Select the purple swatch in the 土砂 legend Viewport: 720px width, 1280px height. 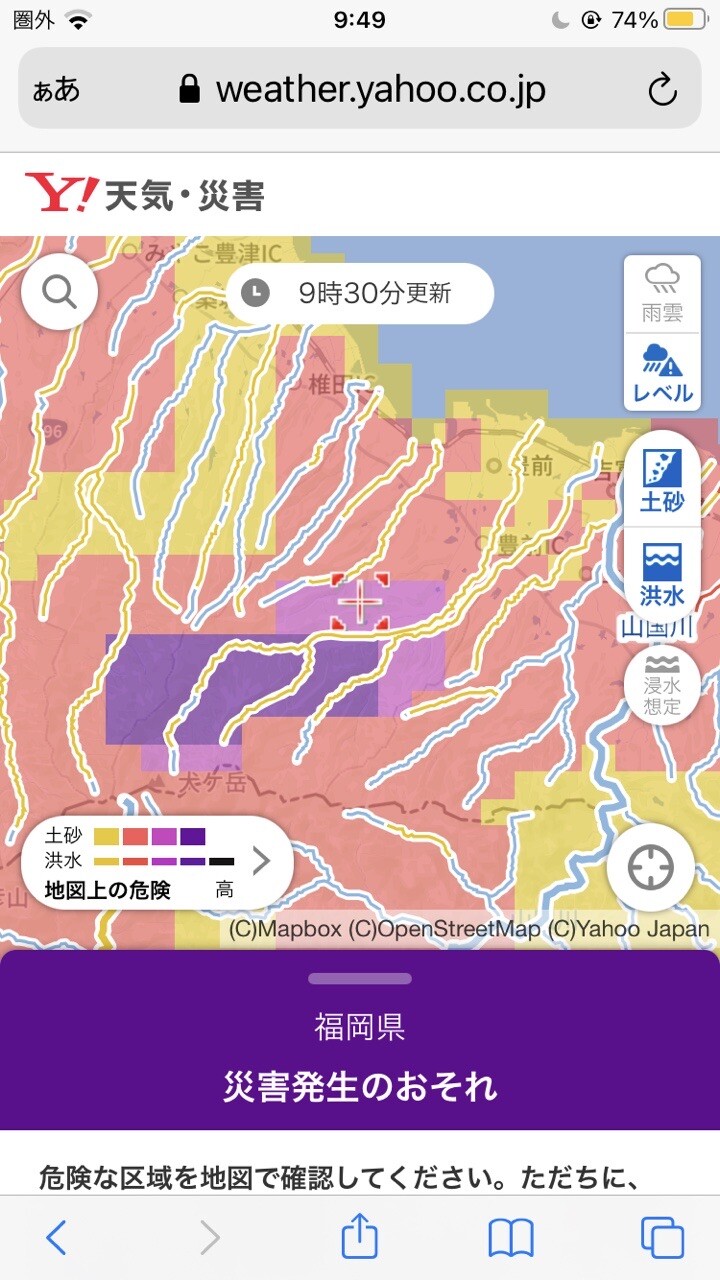pos(195,833)
